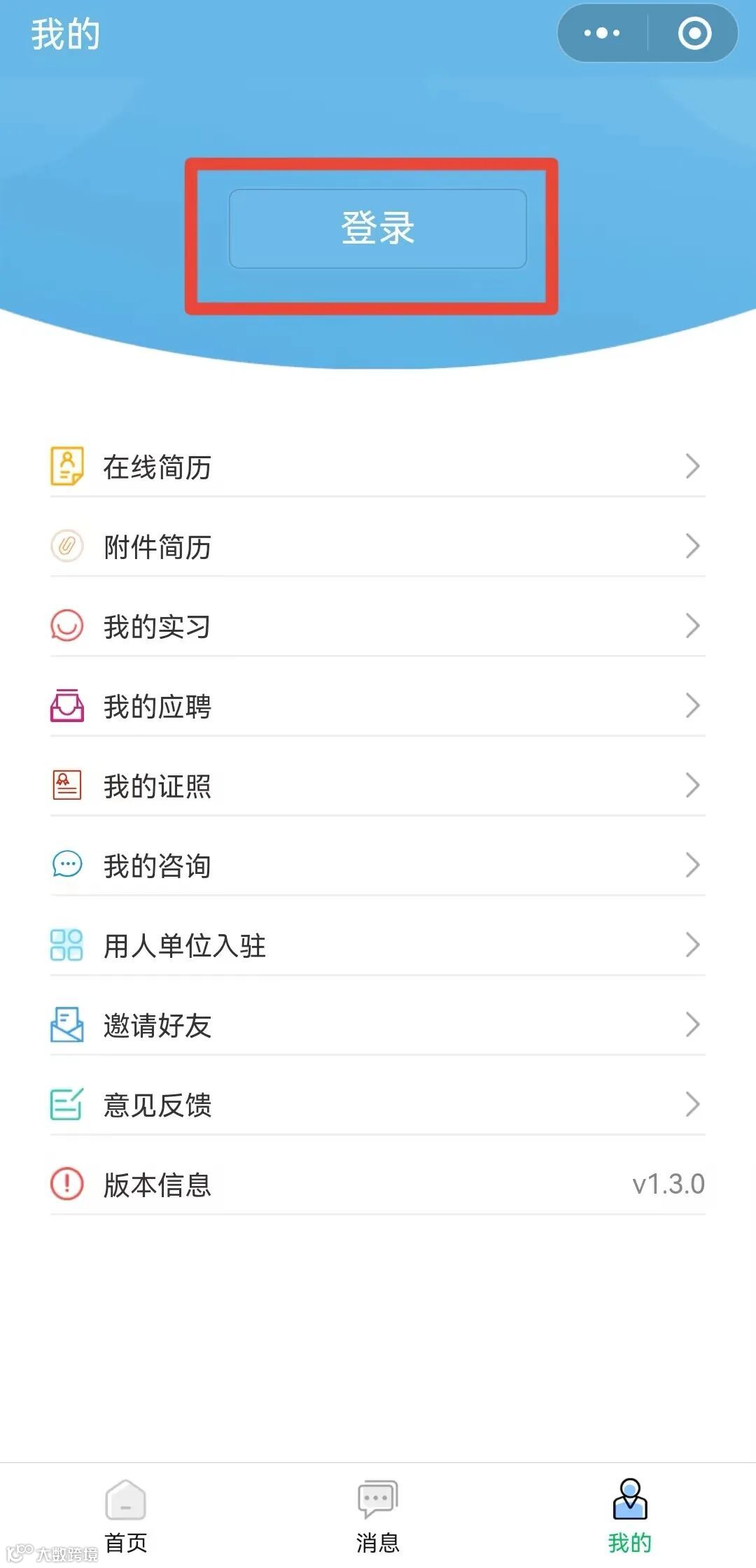Open 在线简历
The width and height of the screenshot is (756, 1568).
point(378,467)
